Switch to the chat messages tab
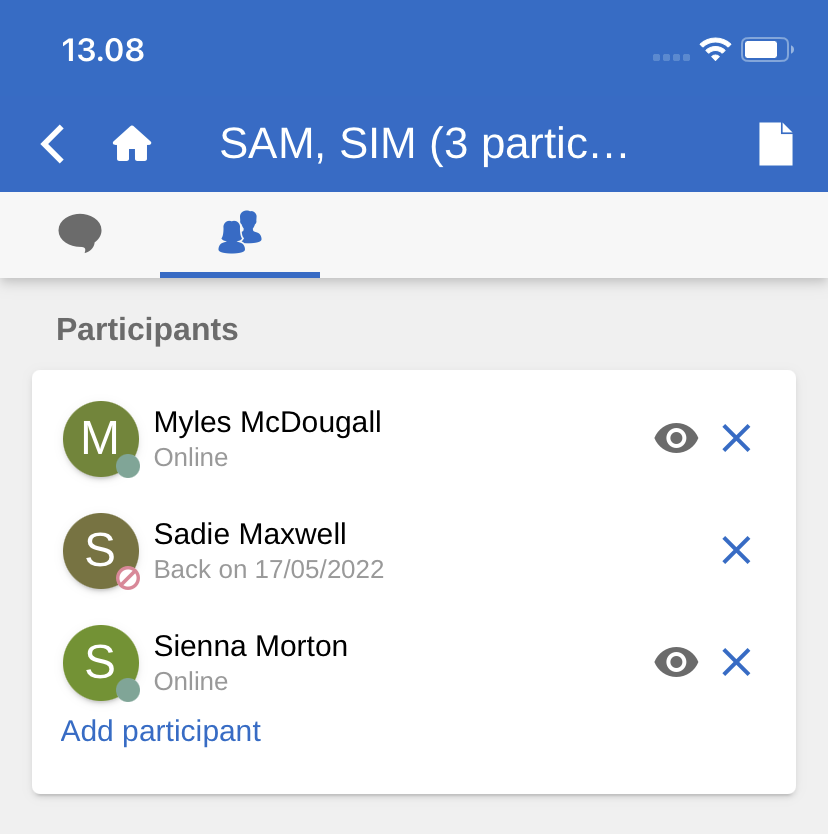This screenshot has width=828, height=834. [x=80, y=233]
